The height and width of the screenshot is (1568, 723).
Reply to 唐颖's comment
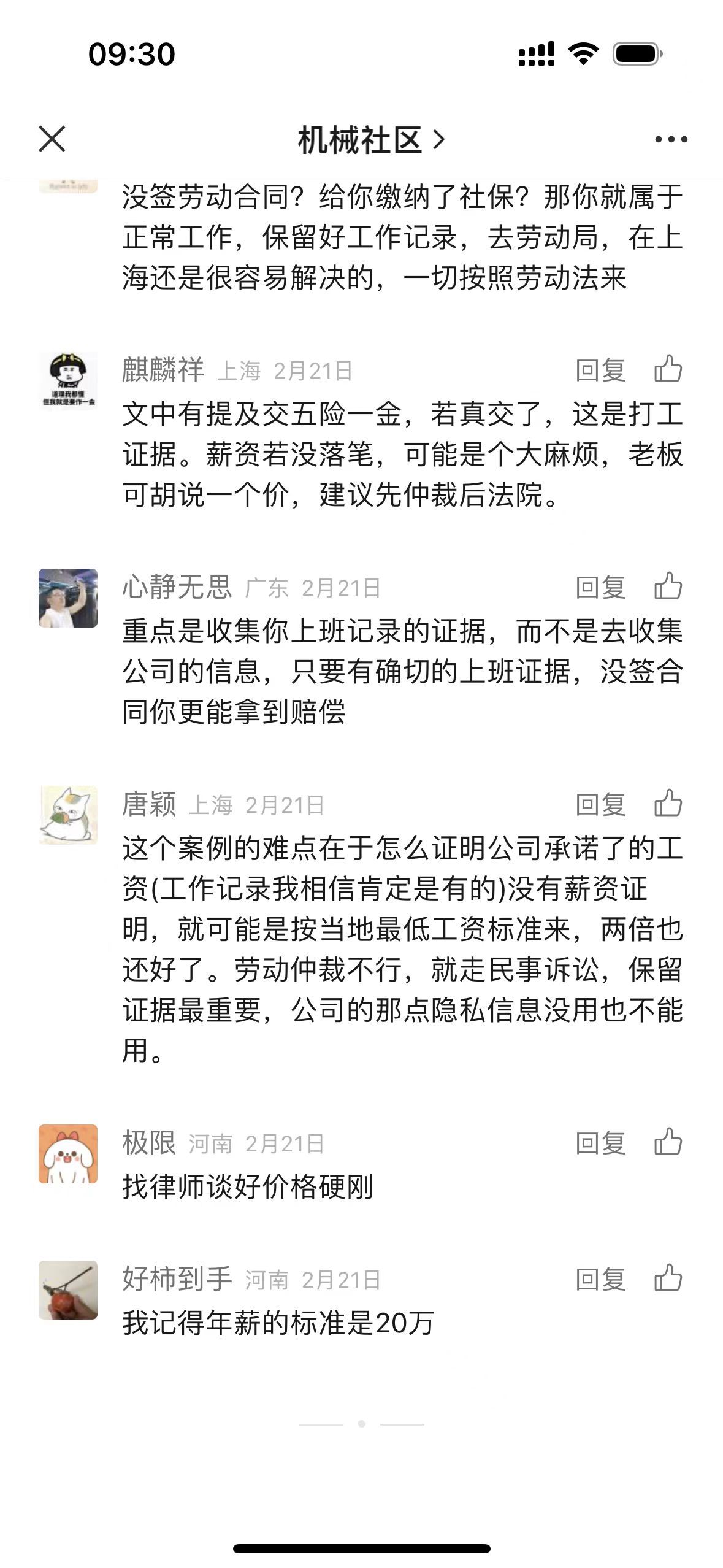point(600,805)
